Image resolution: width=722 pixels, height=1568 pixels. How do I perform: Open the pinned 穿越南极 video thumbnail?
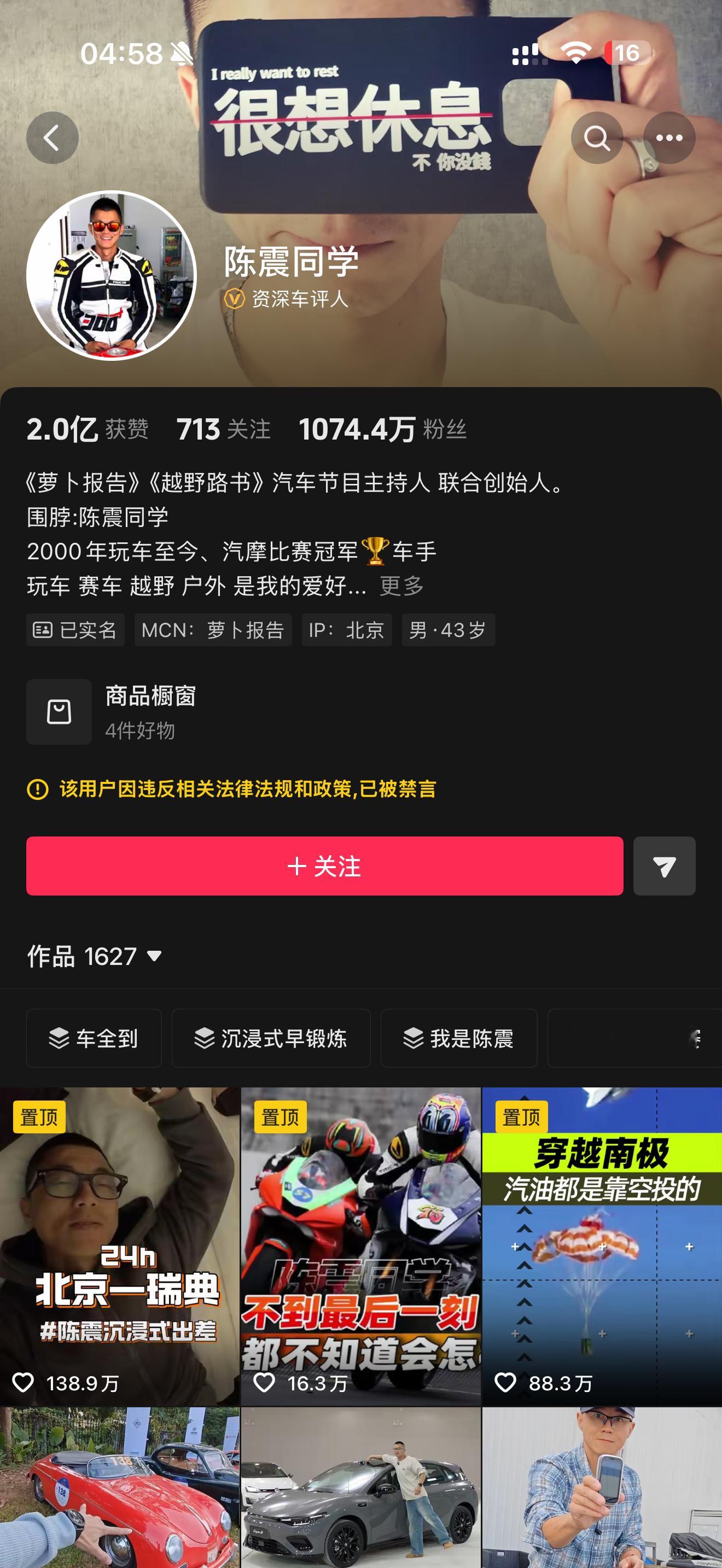click(602, 1248)
